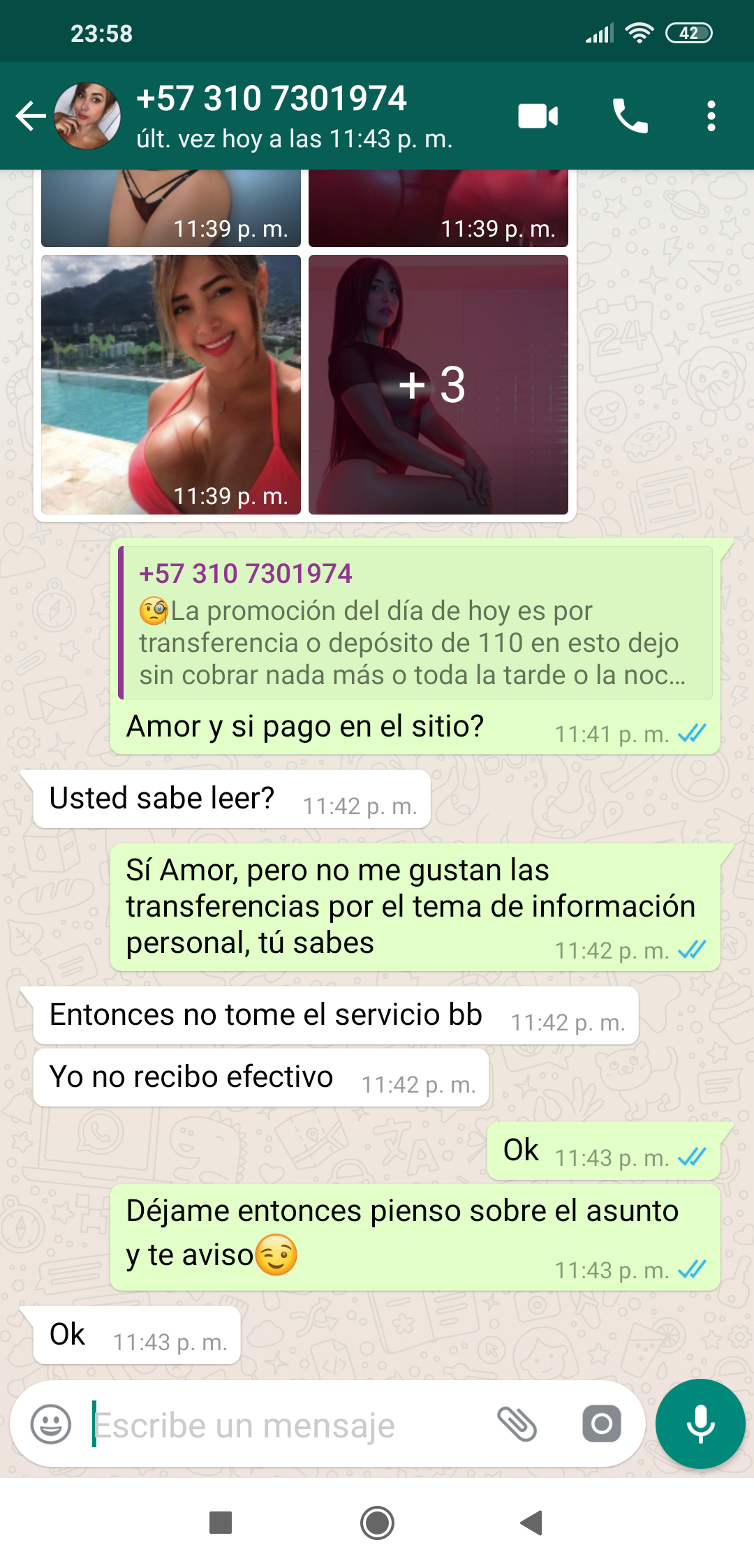Tap the microphone voice message button
754x1568 pixels.
point(700,1424)
